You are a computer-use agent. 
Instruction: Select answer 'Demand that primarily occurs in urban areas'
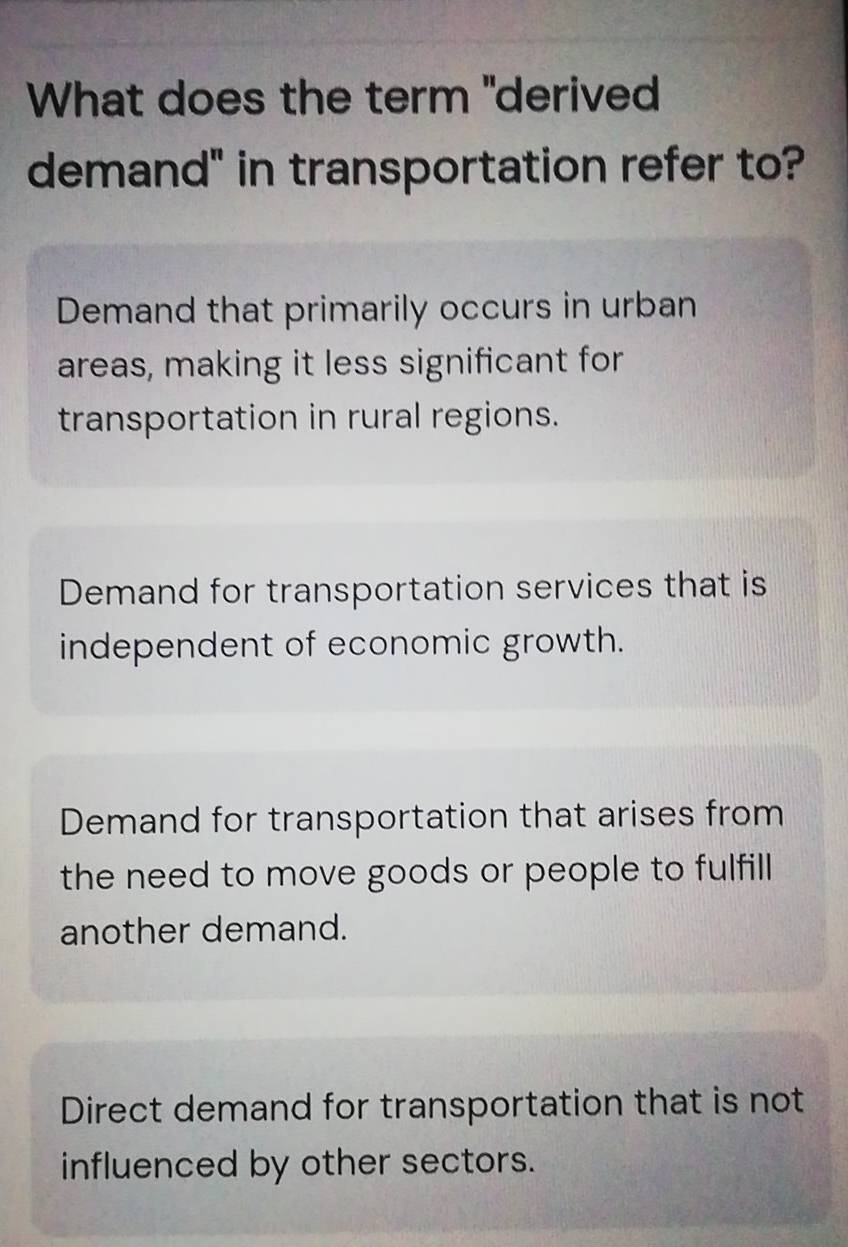click(x=420, y=361)
